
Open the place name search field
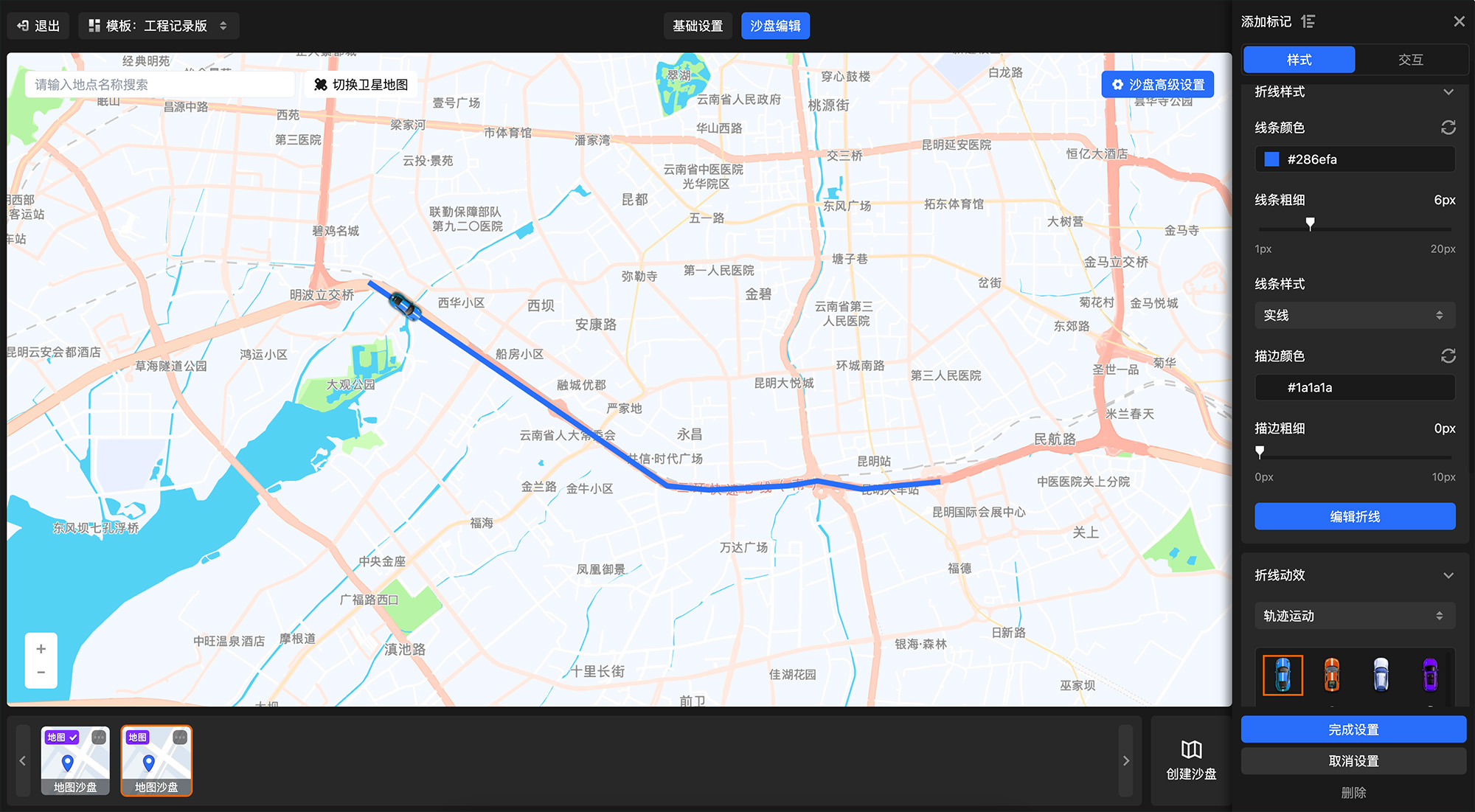[x=159, y=85]
